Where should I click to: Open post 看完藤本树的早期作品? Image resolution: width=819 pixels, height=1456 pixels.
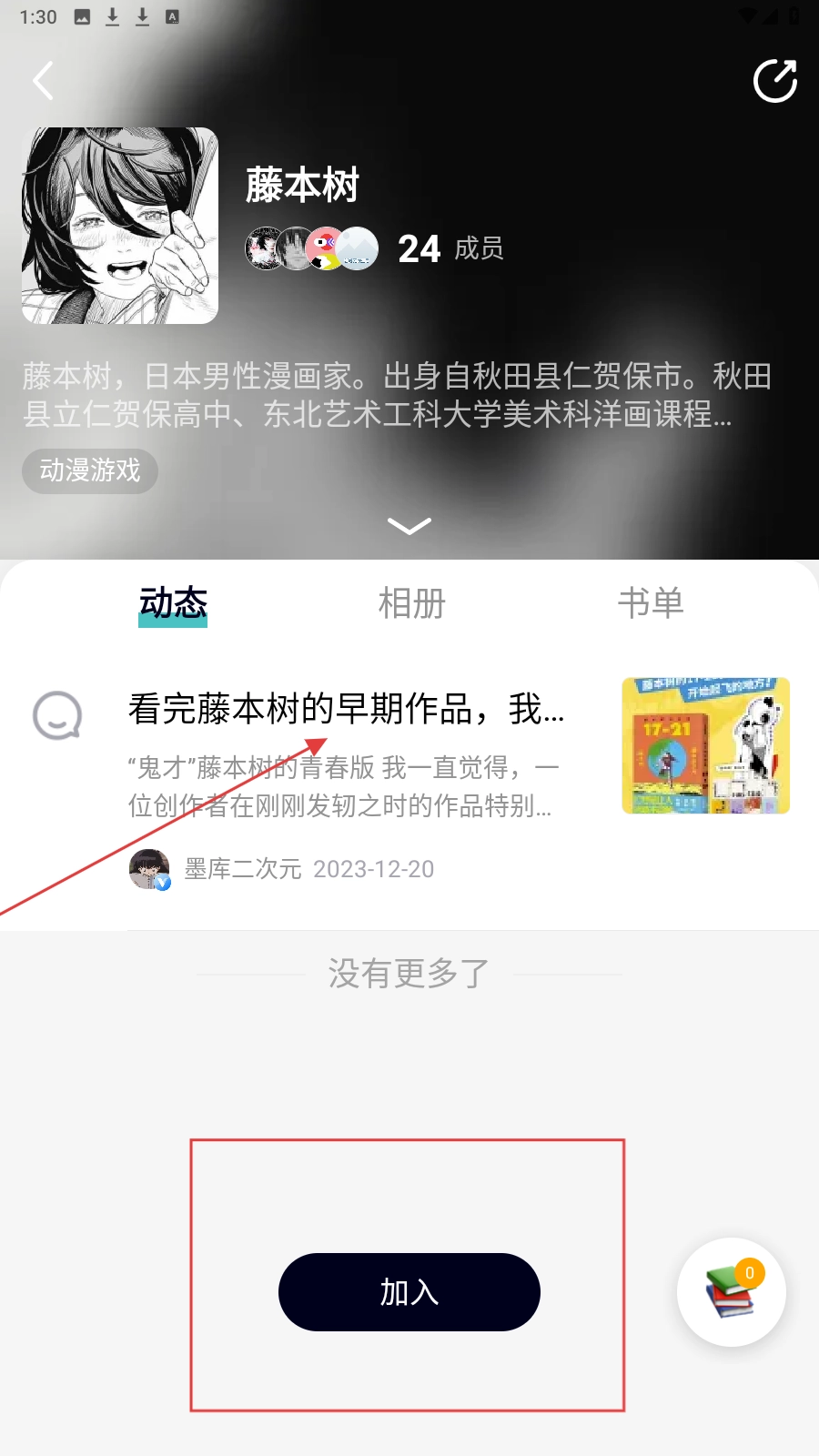[346, 709]
